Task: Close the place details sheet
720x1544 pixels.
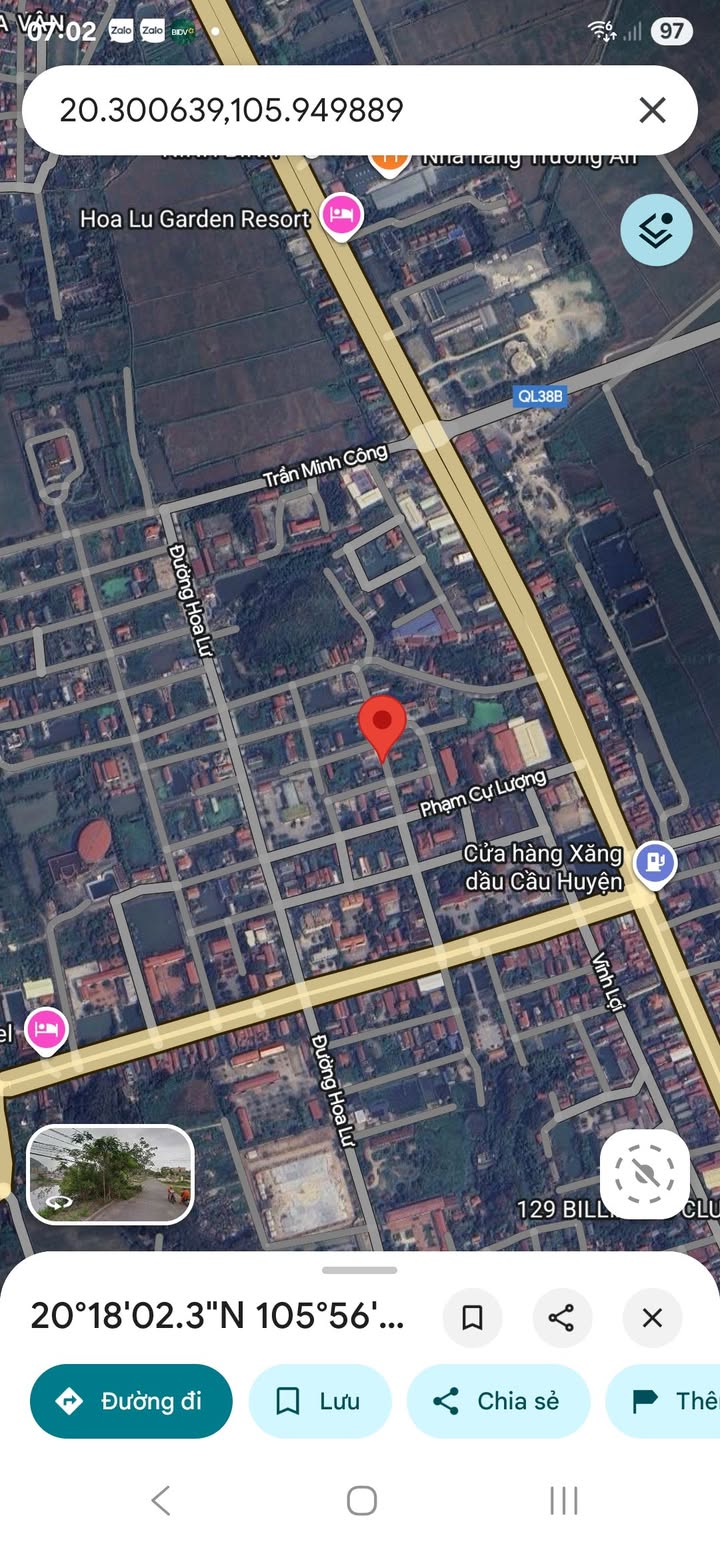Action: [x=652, y=1317]
